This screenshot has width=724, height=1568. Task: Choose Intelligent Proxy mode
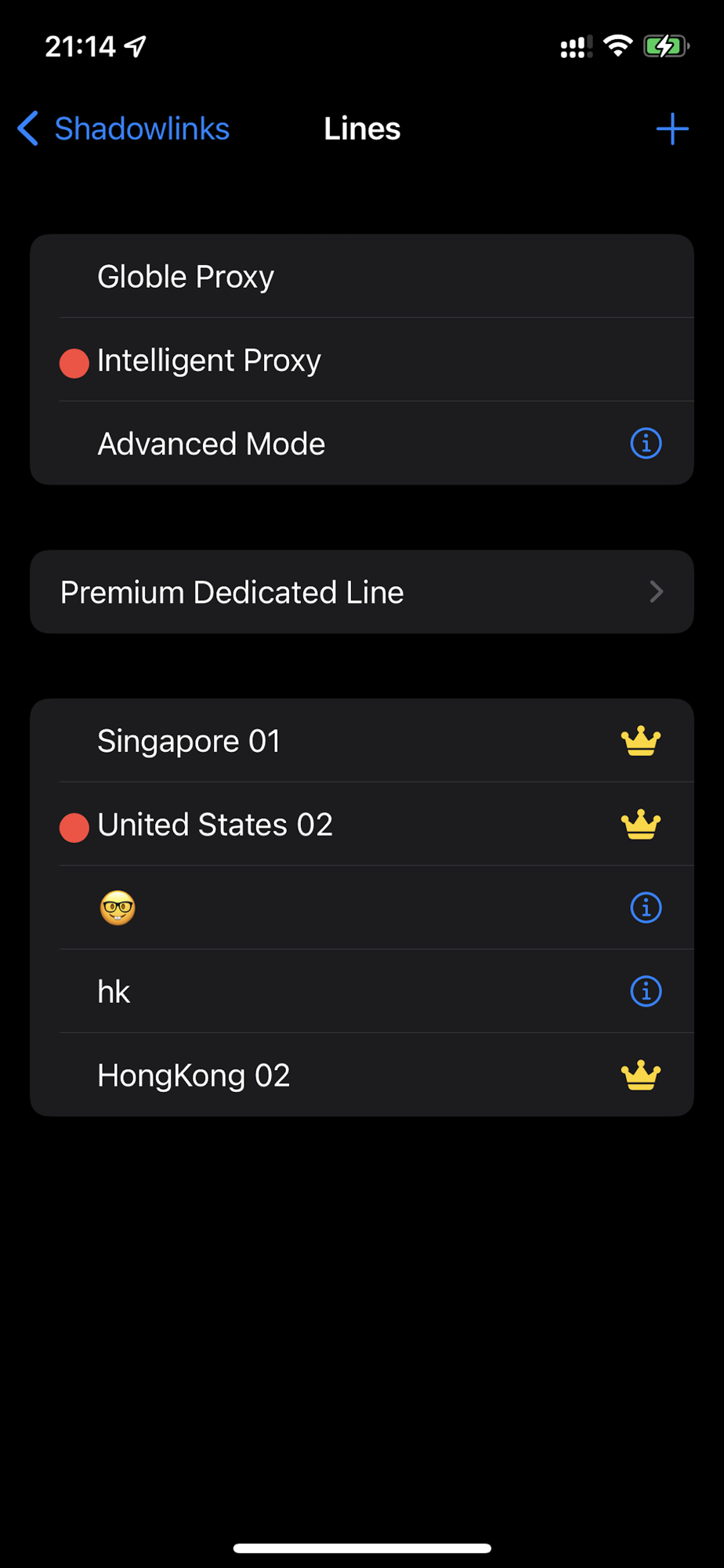click(x=362, y=360)
